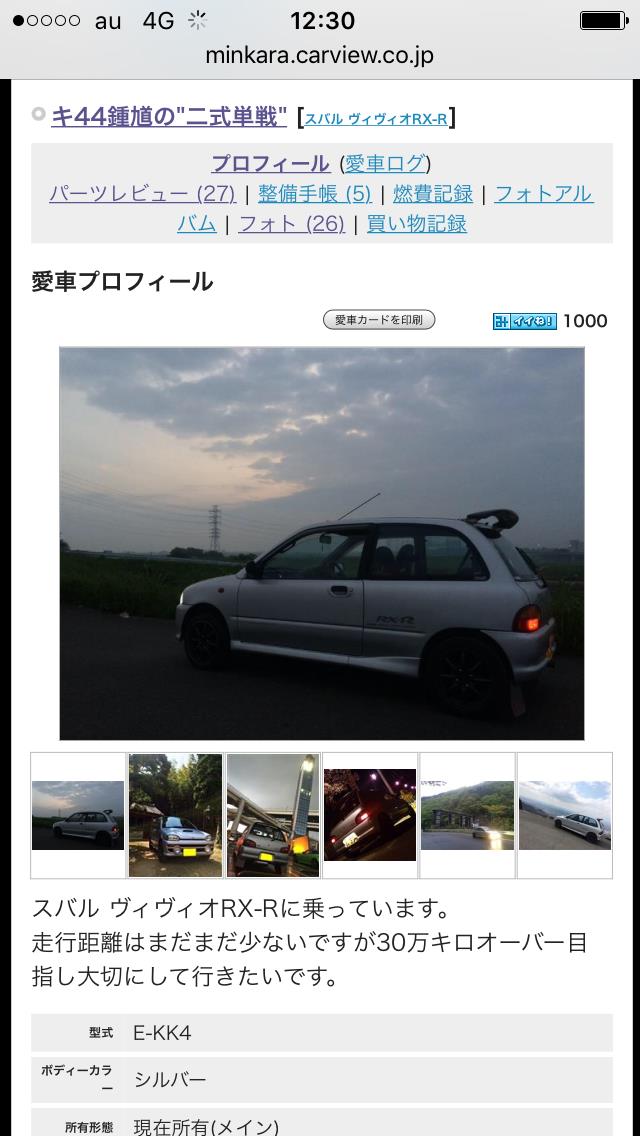Open the 愛車ログ link
Viewport: 640px width, 1136px height.
coord(385,163)
